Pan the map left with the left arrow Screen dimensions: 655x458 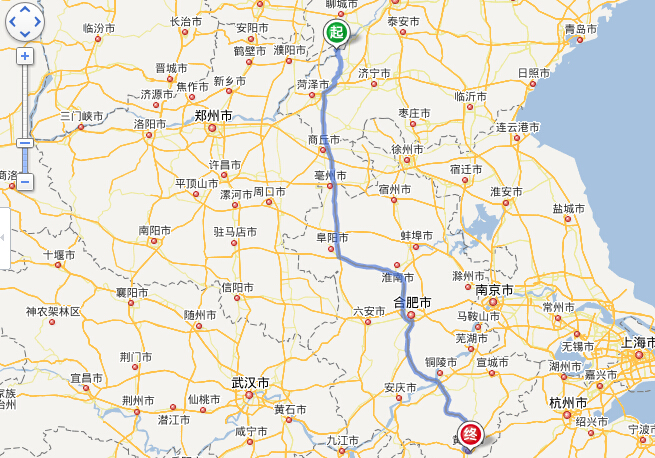click(12, 20)
